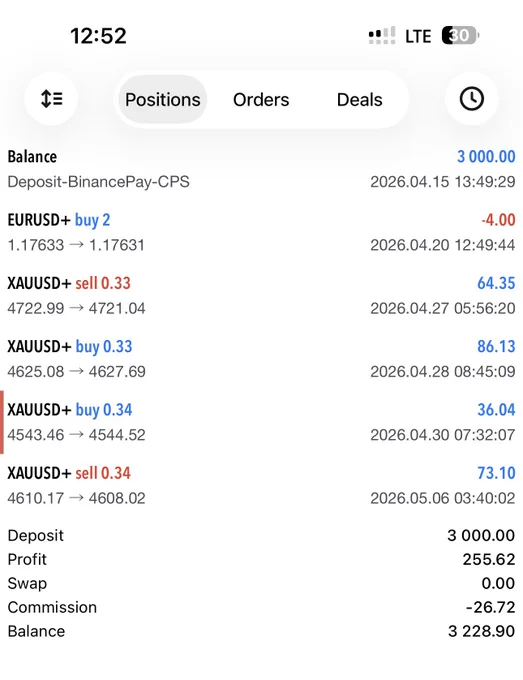
Task: Open the history period clock icon
Action: (x=471, y=99)
